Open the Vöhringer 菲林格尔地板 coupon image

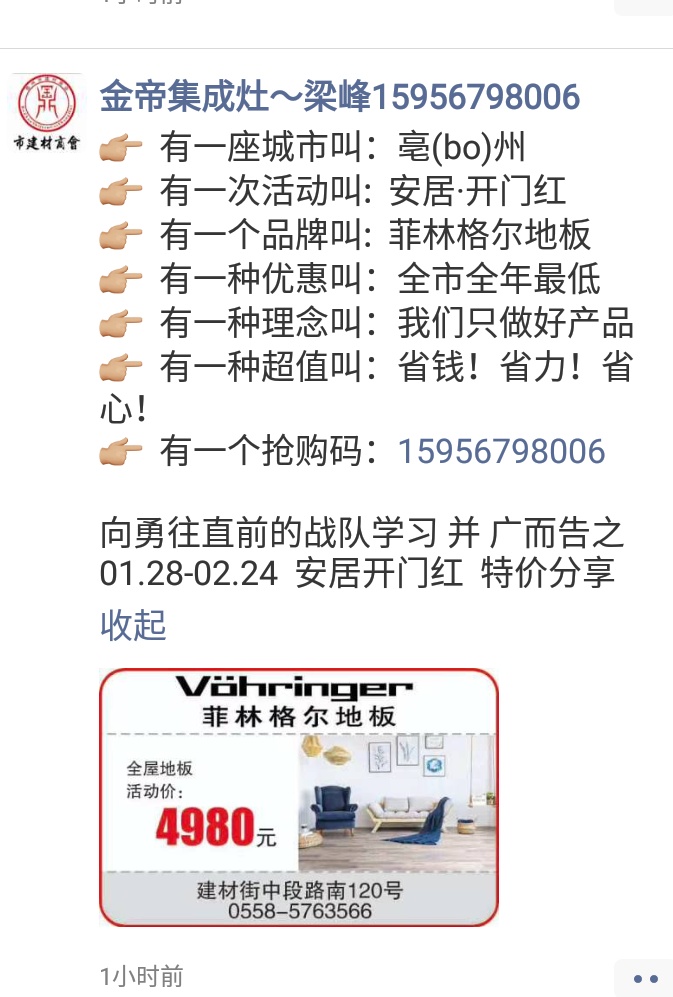(x=298, y=797)
